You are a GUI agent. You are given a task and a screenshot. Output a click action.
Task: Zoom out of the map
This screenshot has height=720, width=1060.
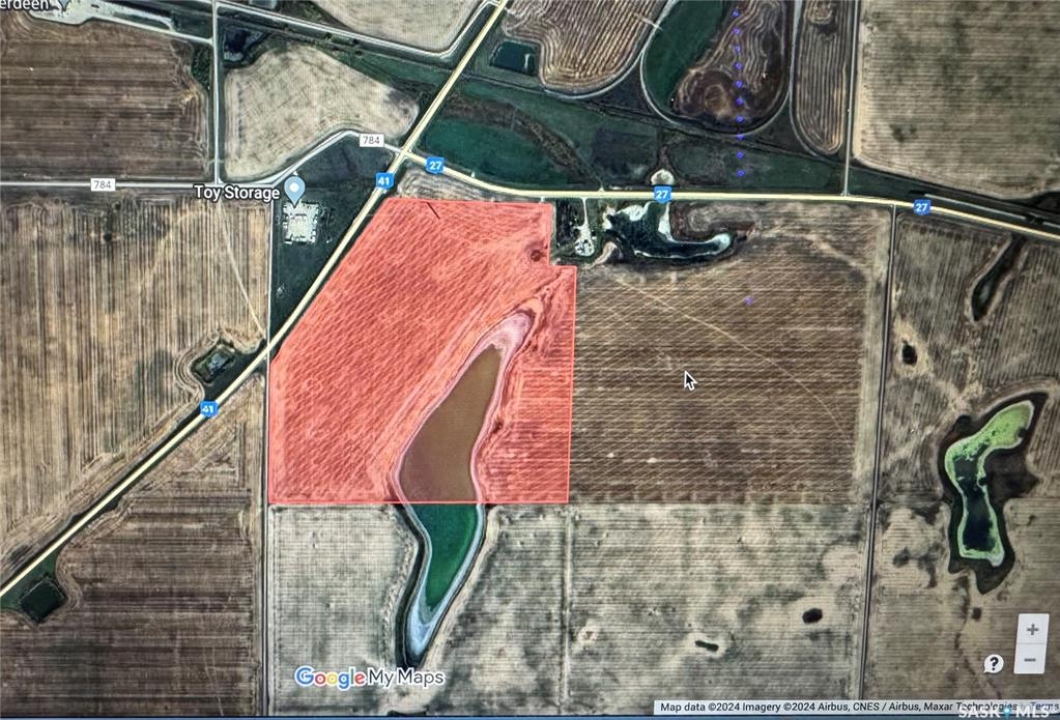coord(1032,660)
